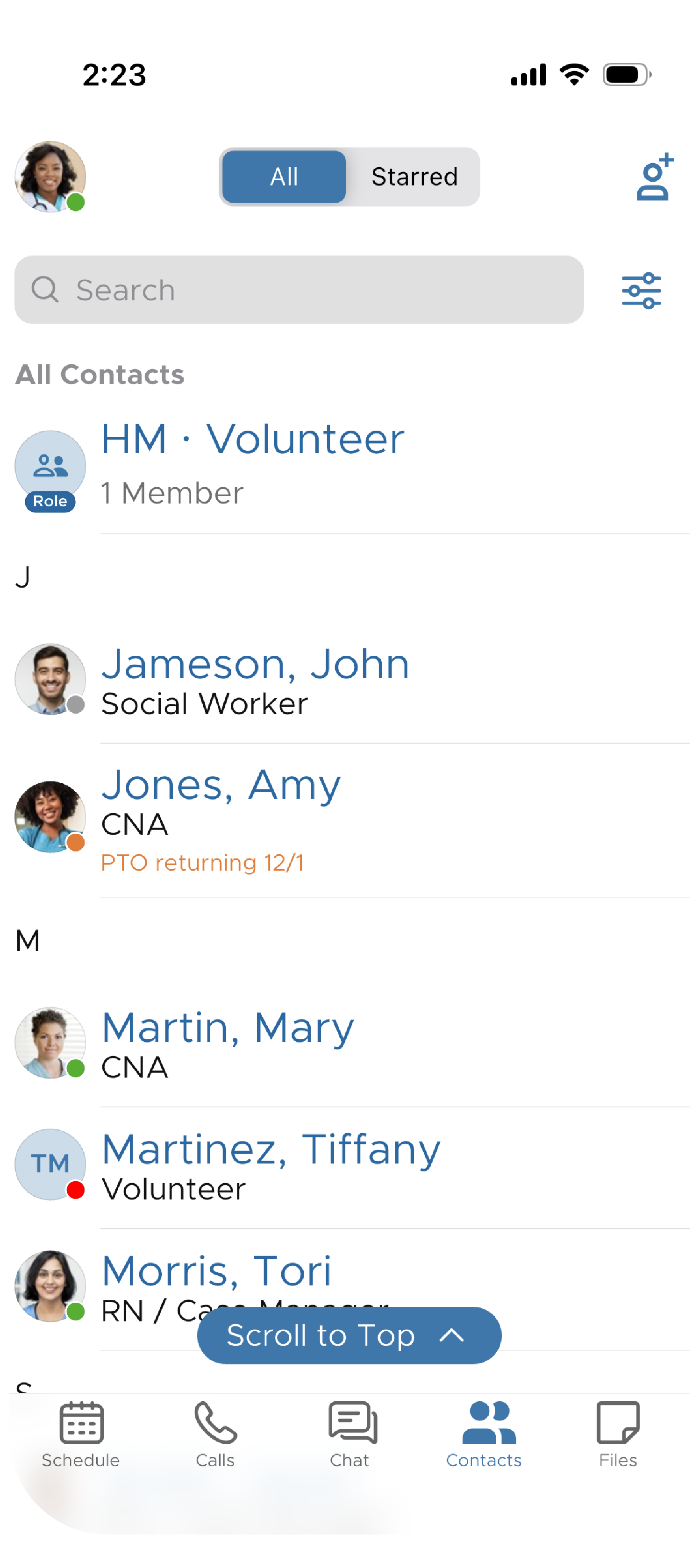Open the Role badge on HM Volunteer
Image resolution: width=699 pixels, height=1568 pixels.
[50, 502]
